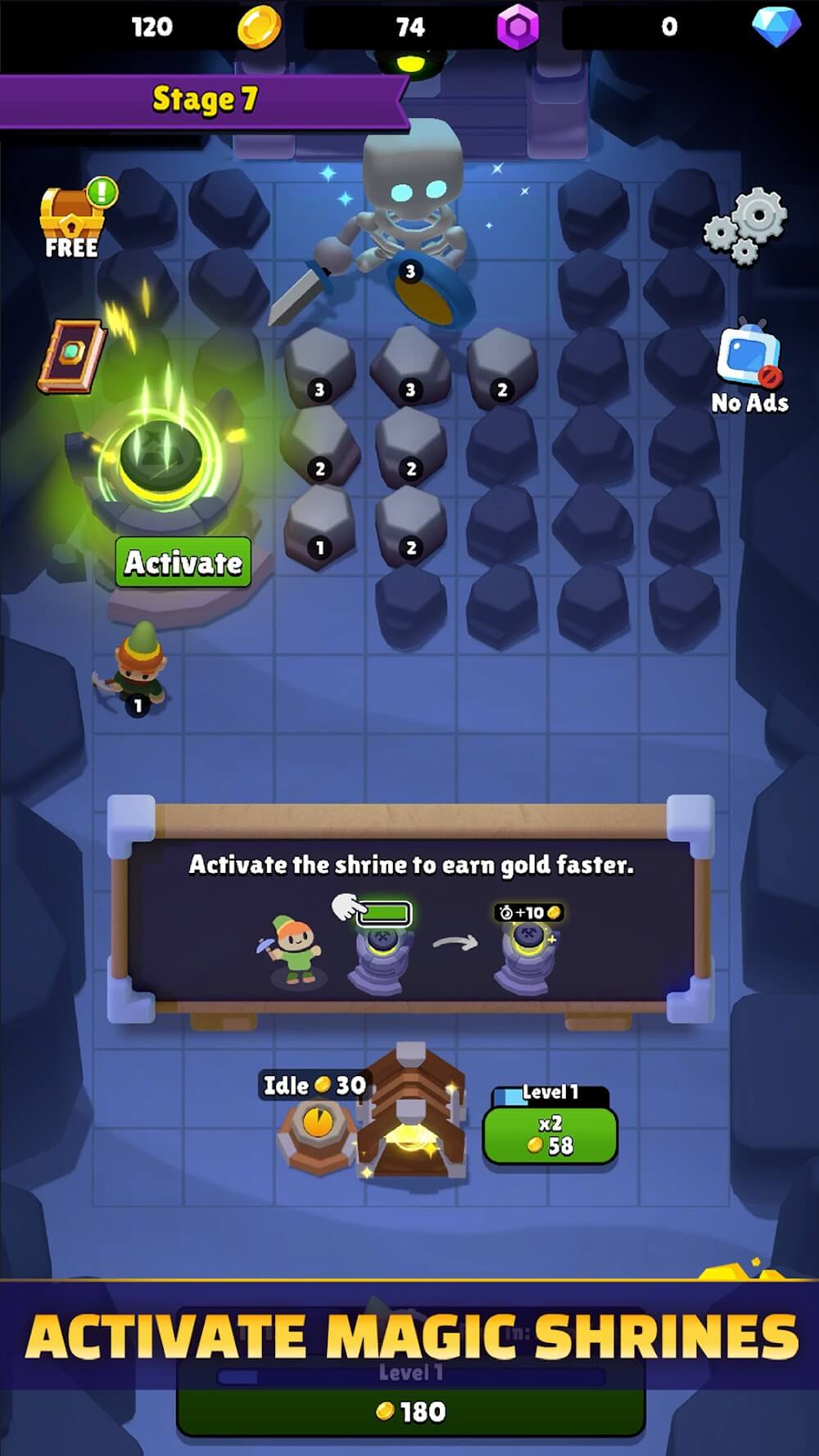Tap the green Activate shrine button
819x1456 pixels.
pos(183,563)
